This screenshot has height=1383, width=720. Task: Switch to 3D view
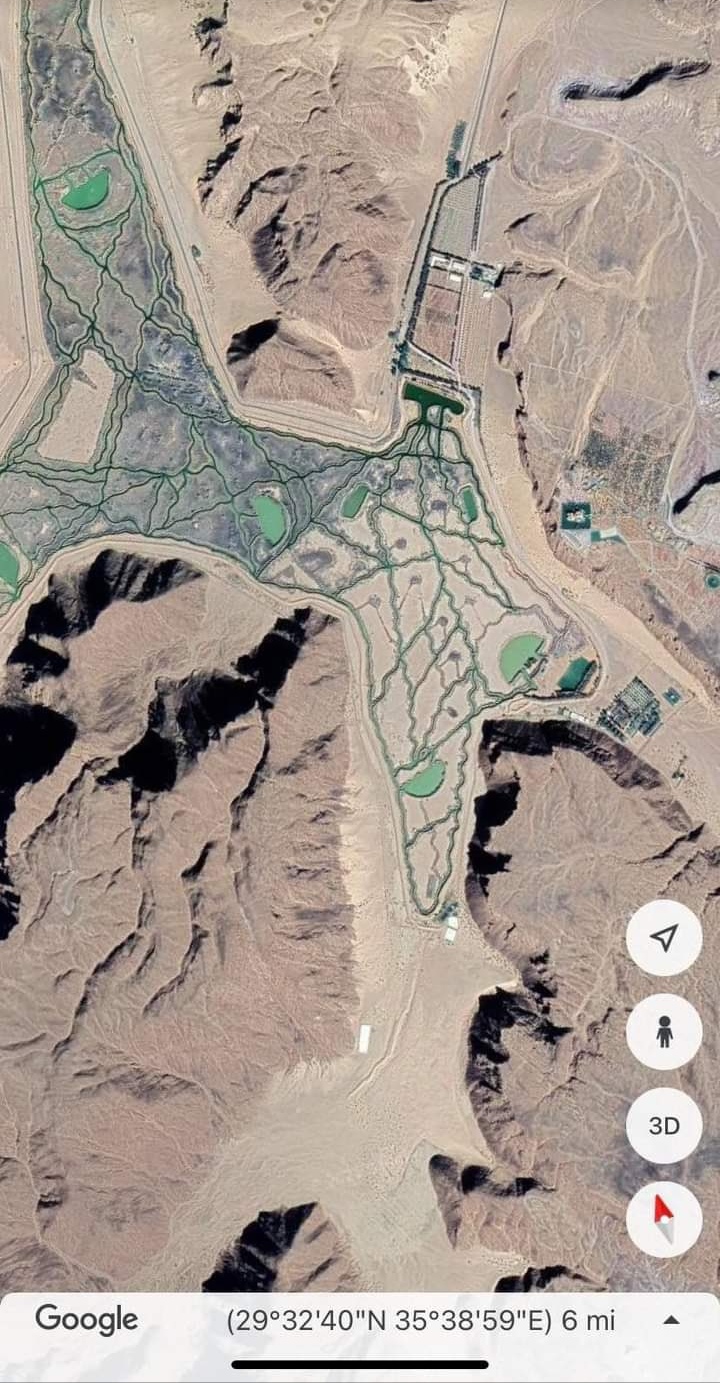664,1125
